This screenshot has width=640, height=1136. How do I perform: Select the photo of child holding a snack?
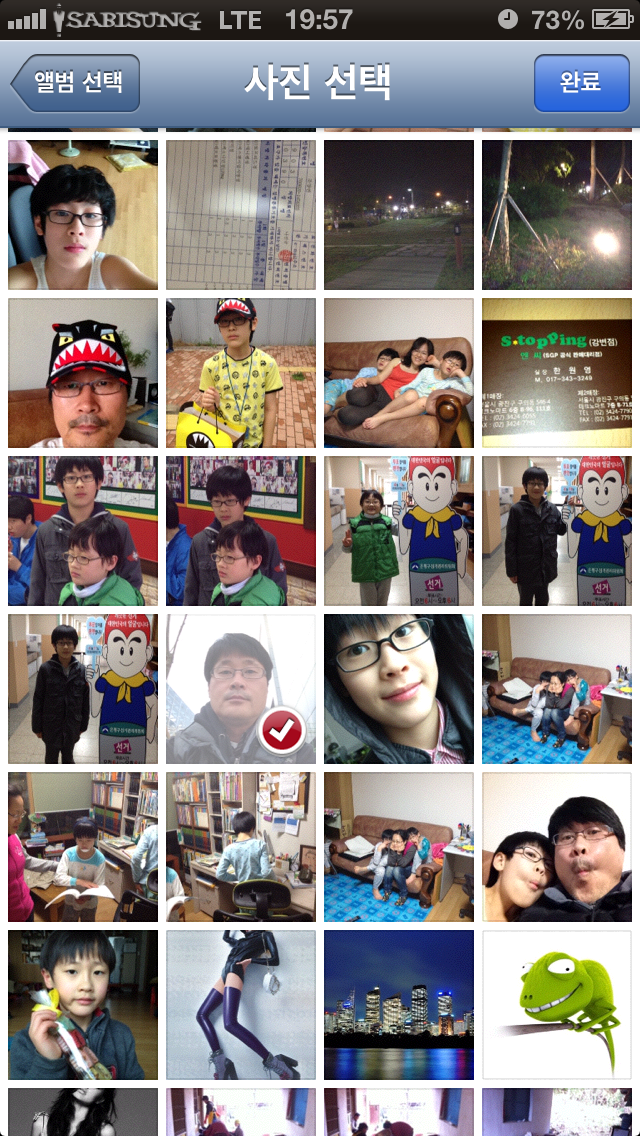83,1005
